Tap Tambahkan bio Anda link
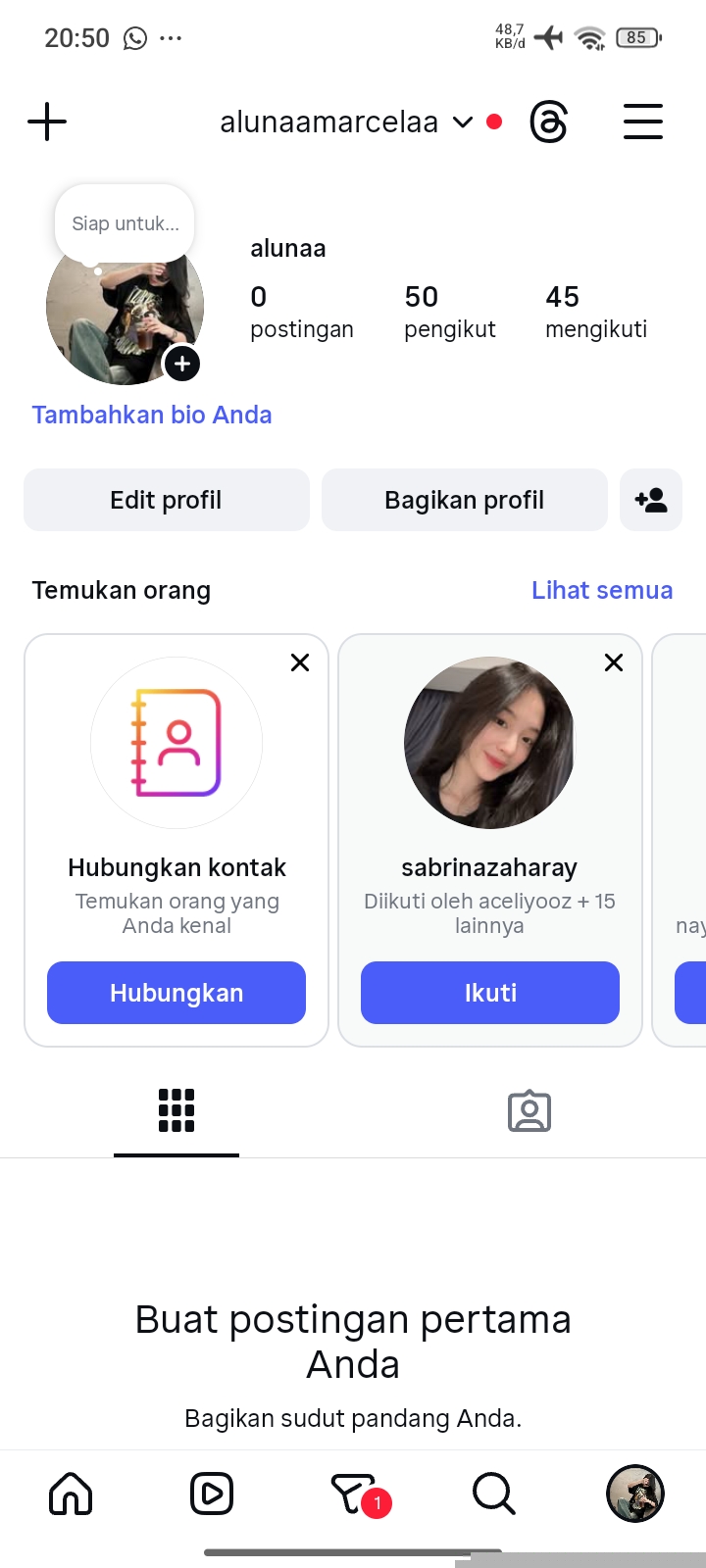Viewport: 706px width, 1568px height. tap(152, 415)
